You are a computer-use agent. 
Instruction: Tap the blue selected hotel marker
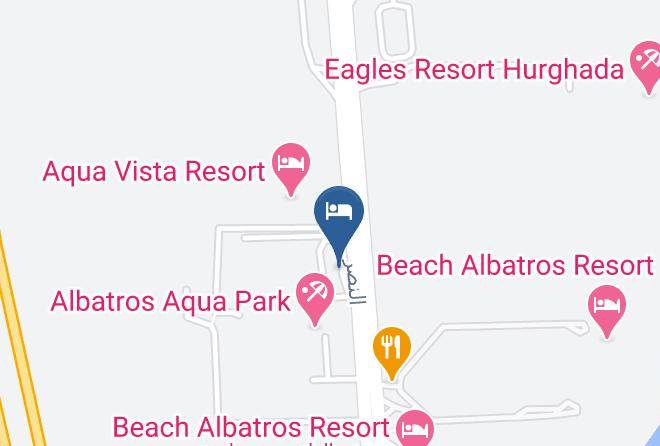[339, 225]
